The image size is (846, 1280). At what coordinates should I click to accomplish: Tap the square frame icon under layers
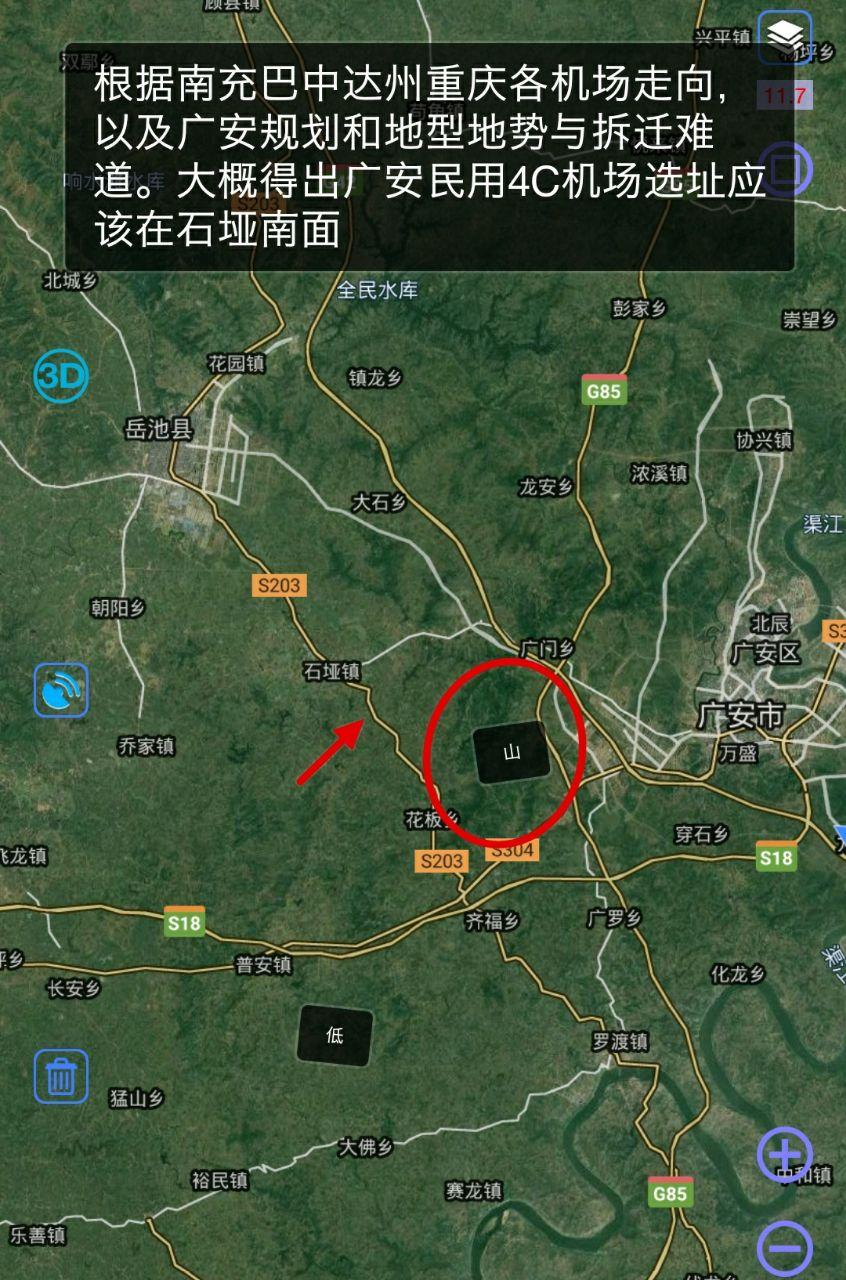click(787, 168)
